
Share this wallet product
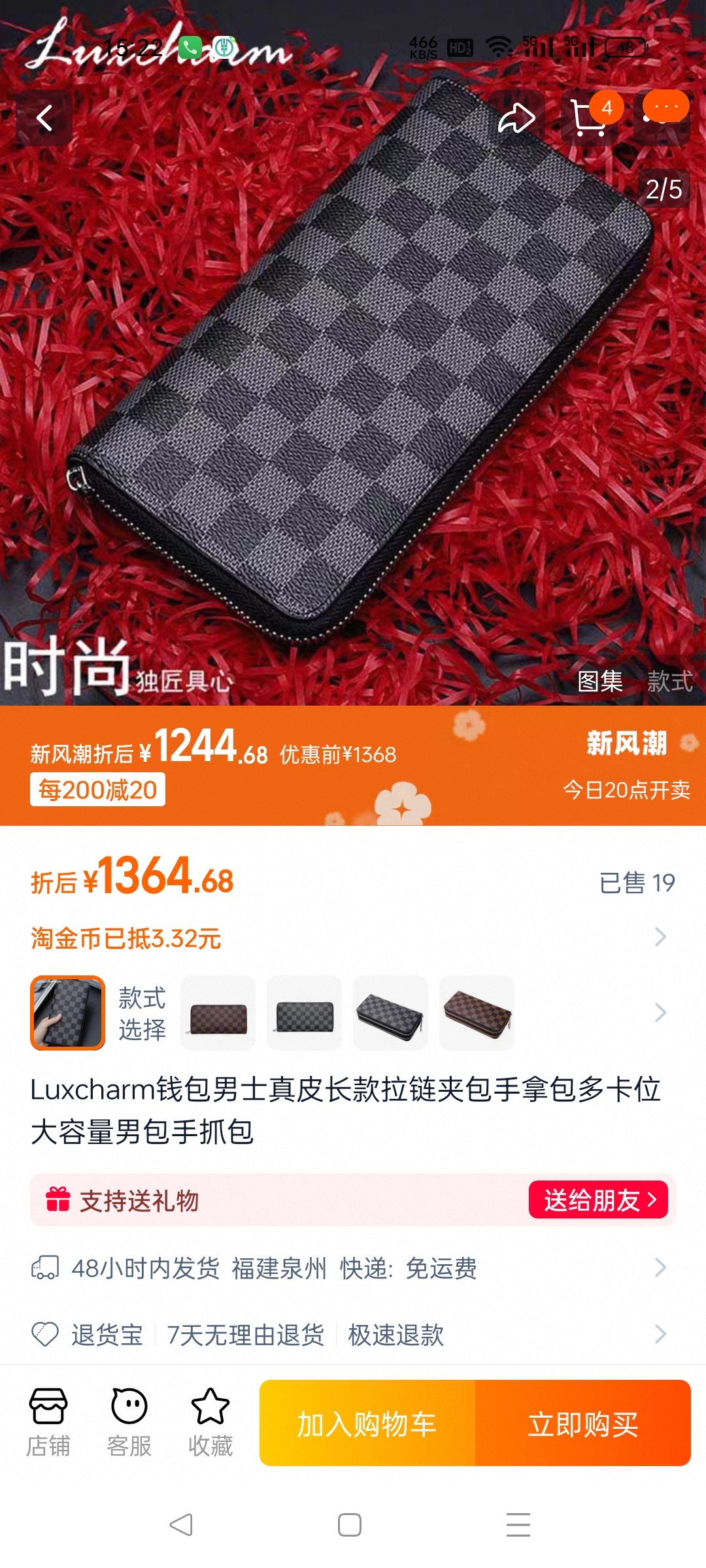pyautogui.click(x=516, y=118)
